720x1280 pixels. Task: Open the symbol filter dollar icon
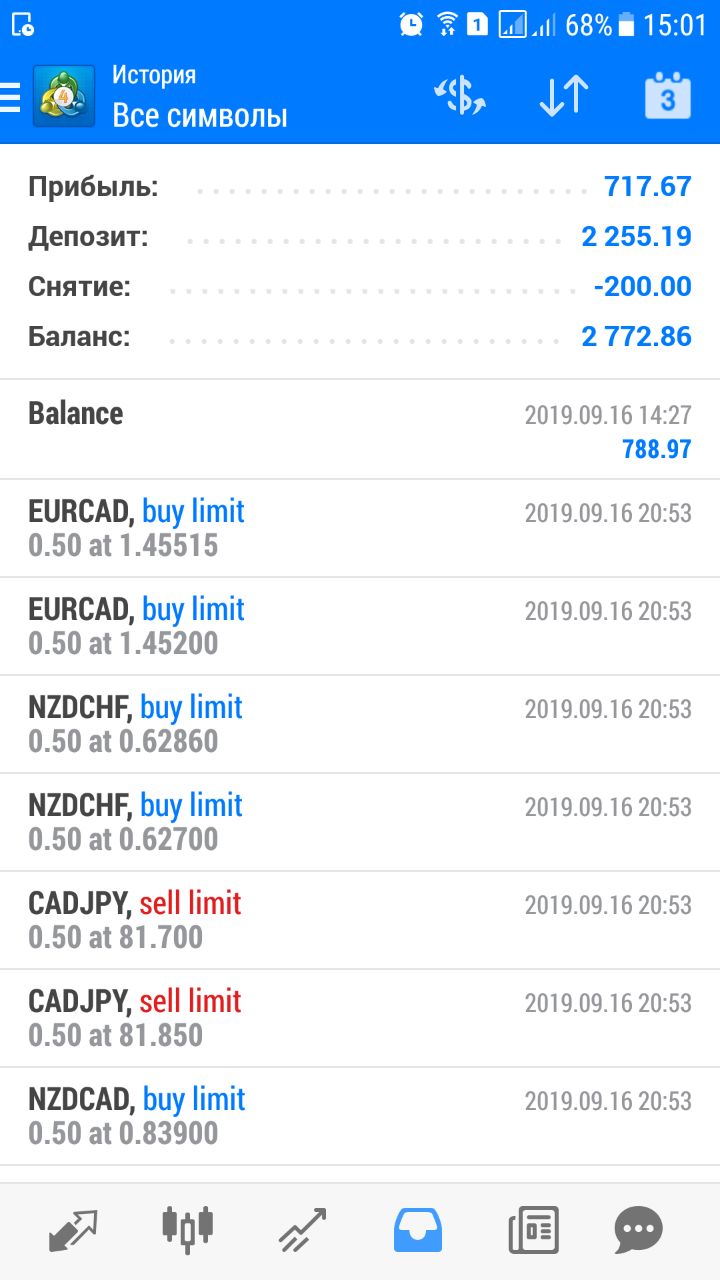point(459,97)
